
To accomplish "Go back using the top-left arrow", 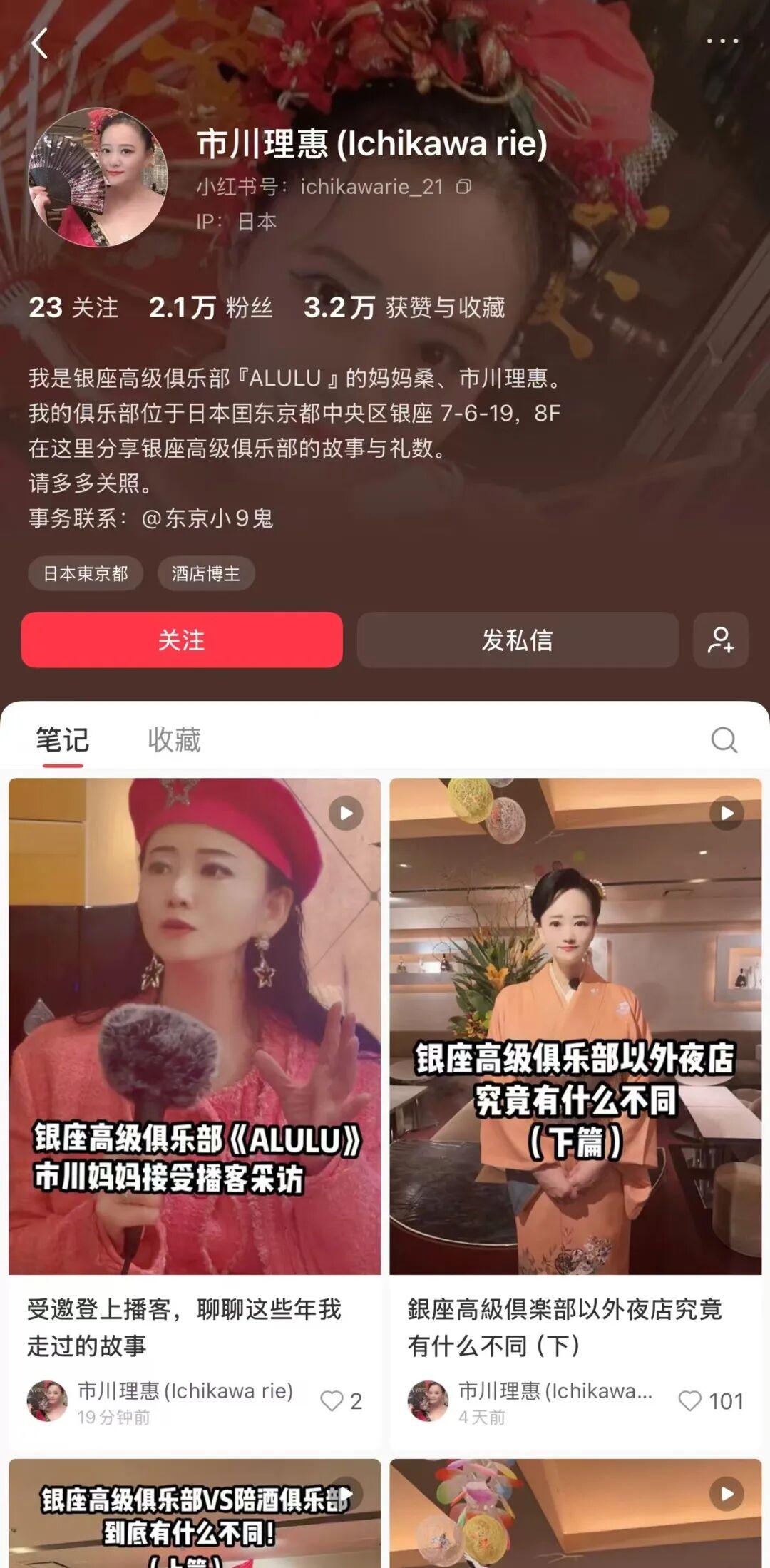I will (x=40, y=43).
